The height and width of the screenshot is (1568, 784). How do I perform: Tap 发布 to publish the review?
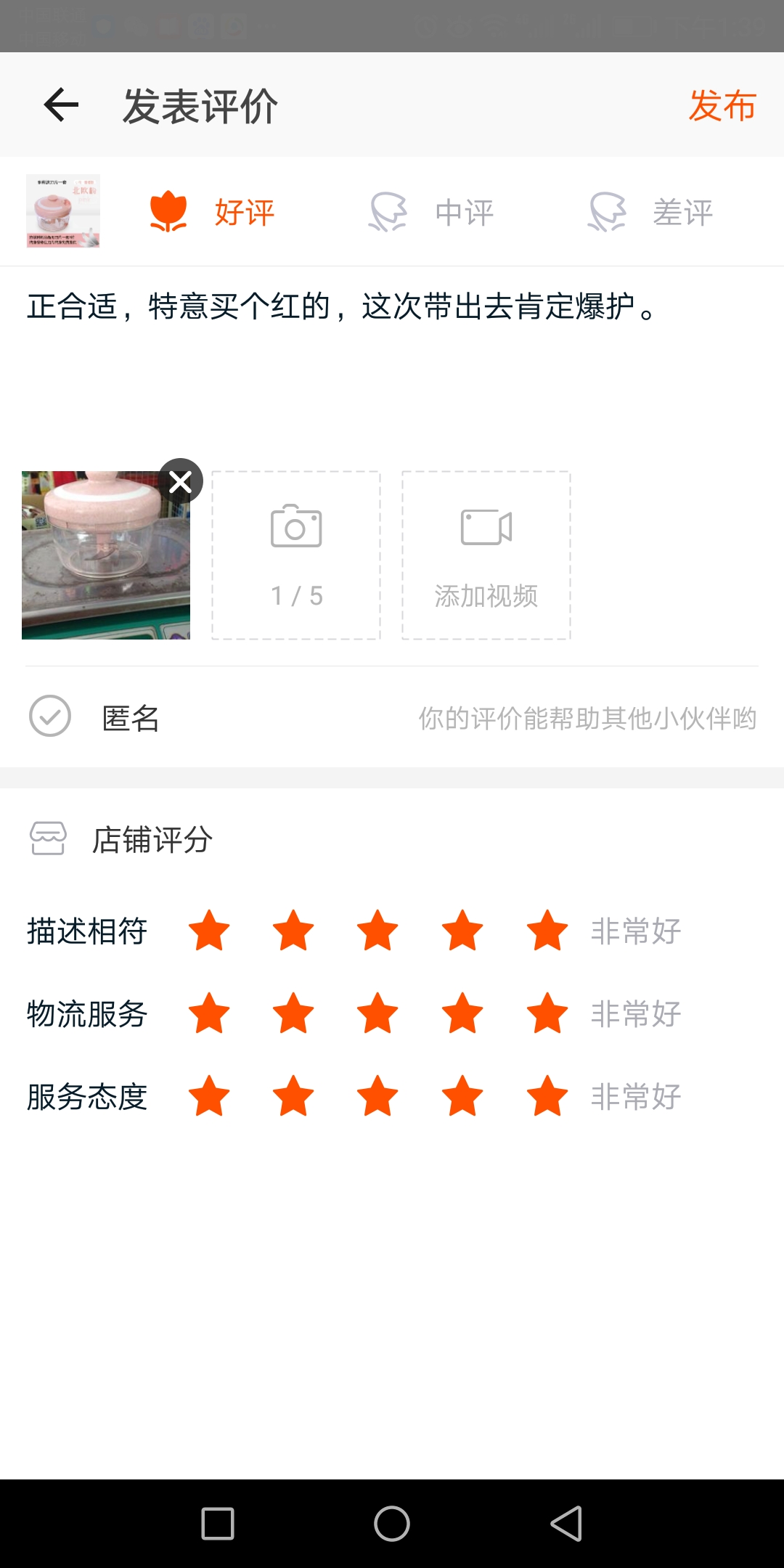tap(722, 106)
